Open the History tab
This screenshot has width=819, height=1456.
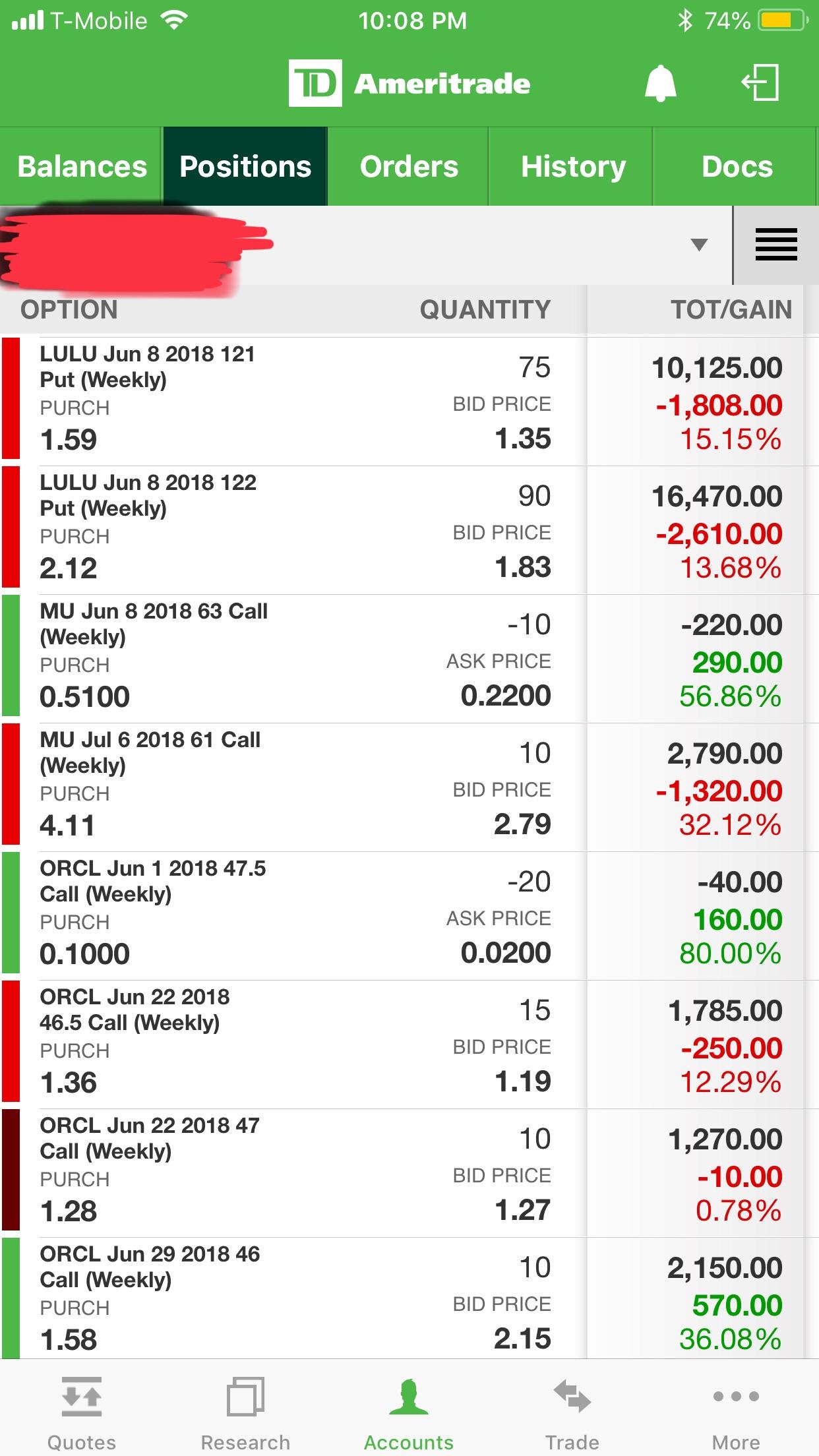pos(572,167)
